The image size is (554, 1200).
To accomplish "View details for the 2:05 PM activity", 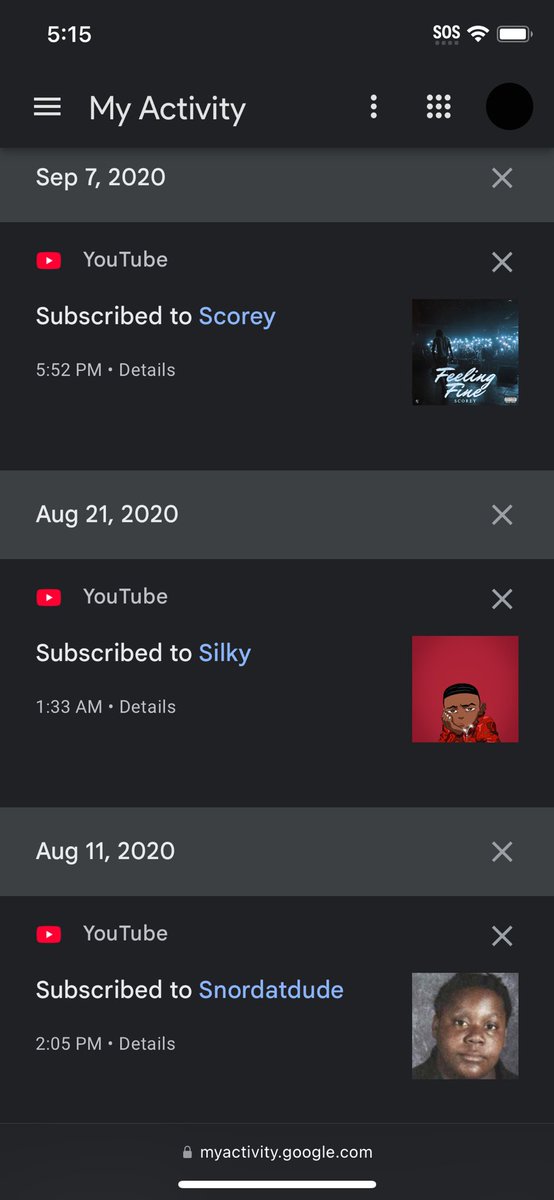I will pos(147,1044).
